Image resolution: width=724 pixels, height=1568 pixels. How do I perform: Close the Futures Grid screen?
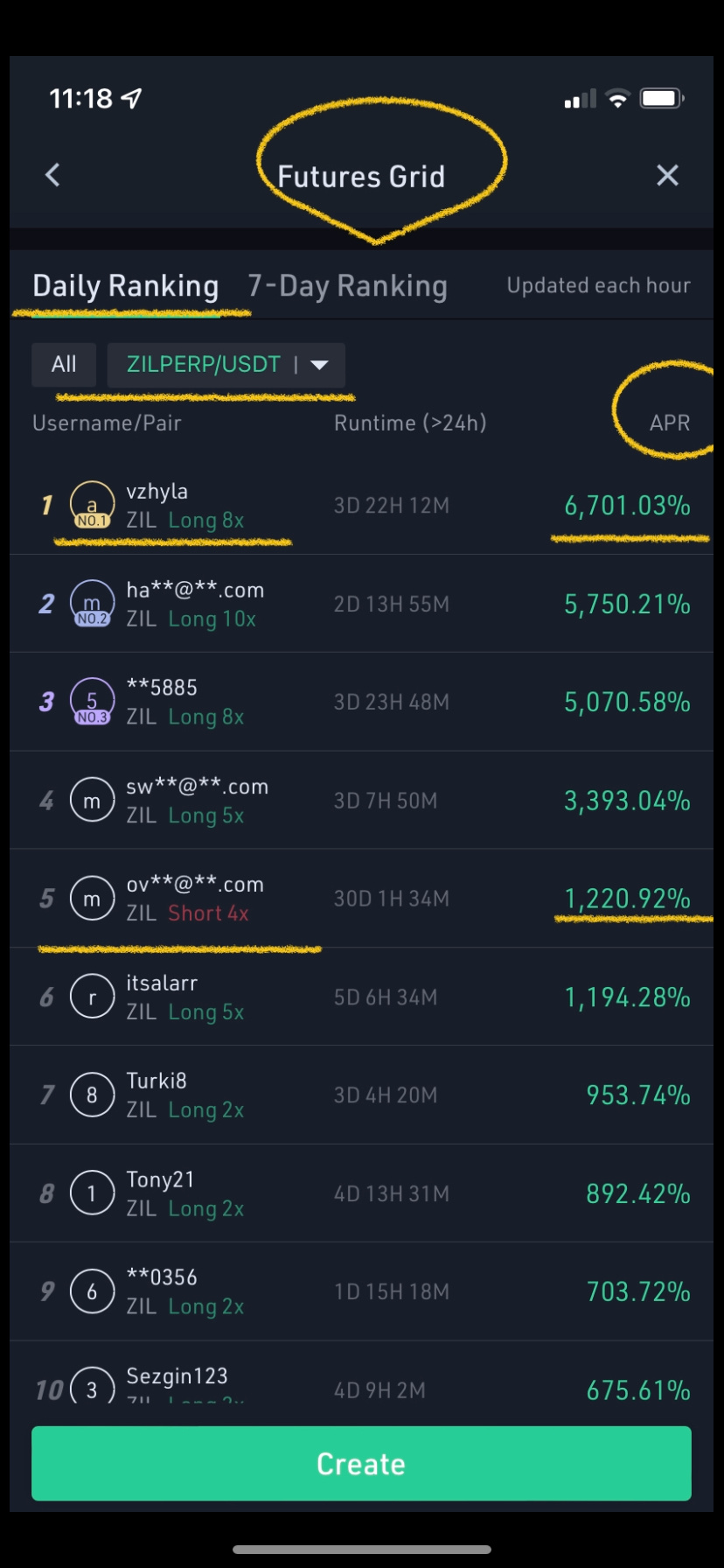pyautogui.click(x=667, y=175)
